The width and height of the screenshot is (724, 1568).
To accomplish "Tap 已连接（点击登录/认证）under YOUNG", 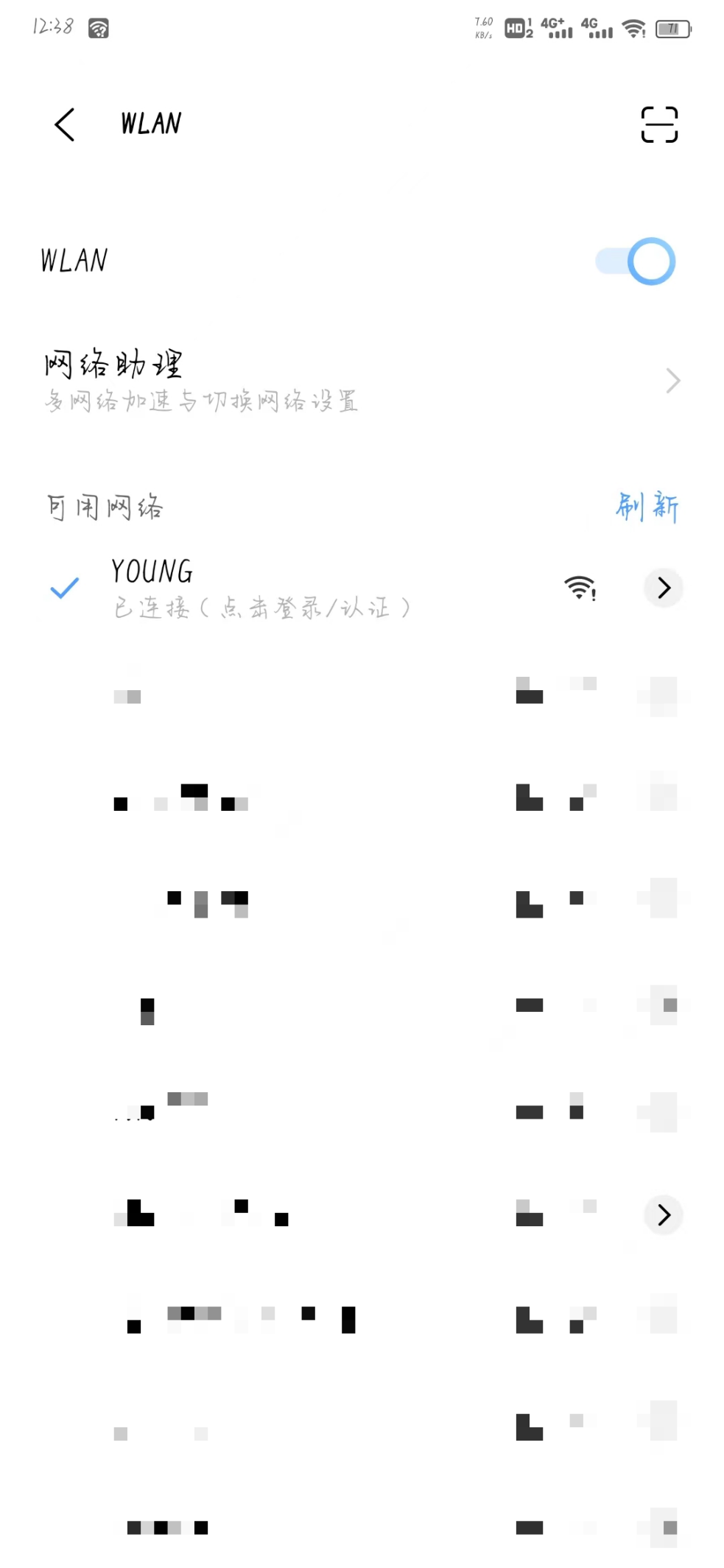I will pos(261,606).
